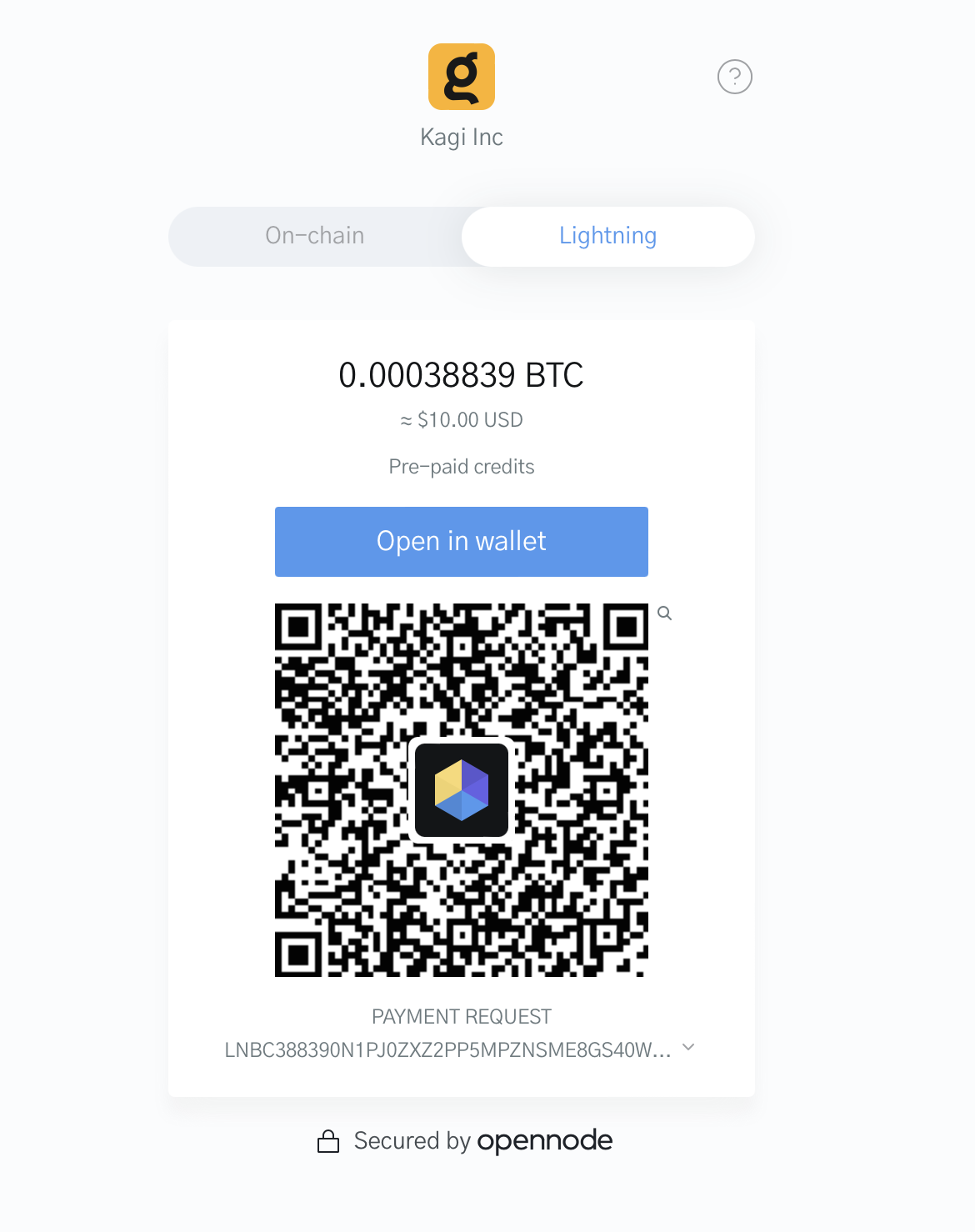Tap the Open in wallet button
Screen dimensions: 975x1232
(461, 541)
